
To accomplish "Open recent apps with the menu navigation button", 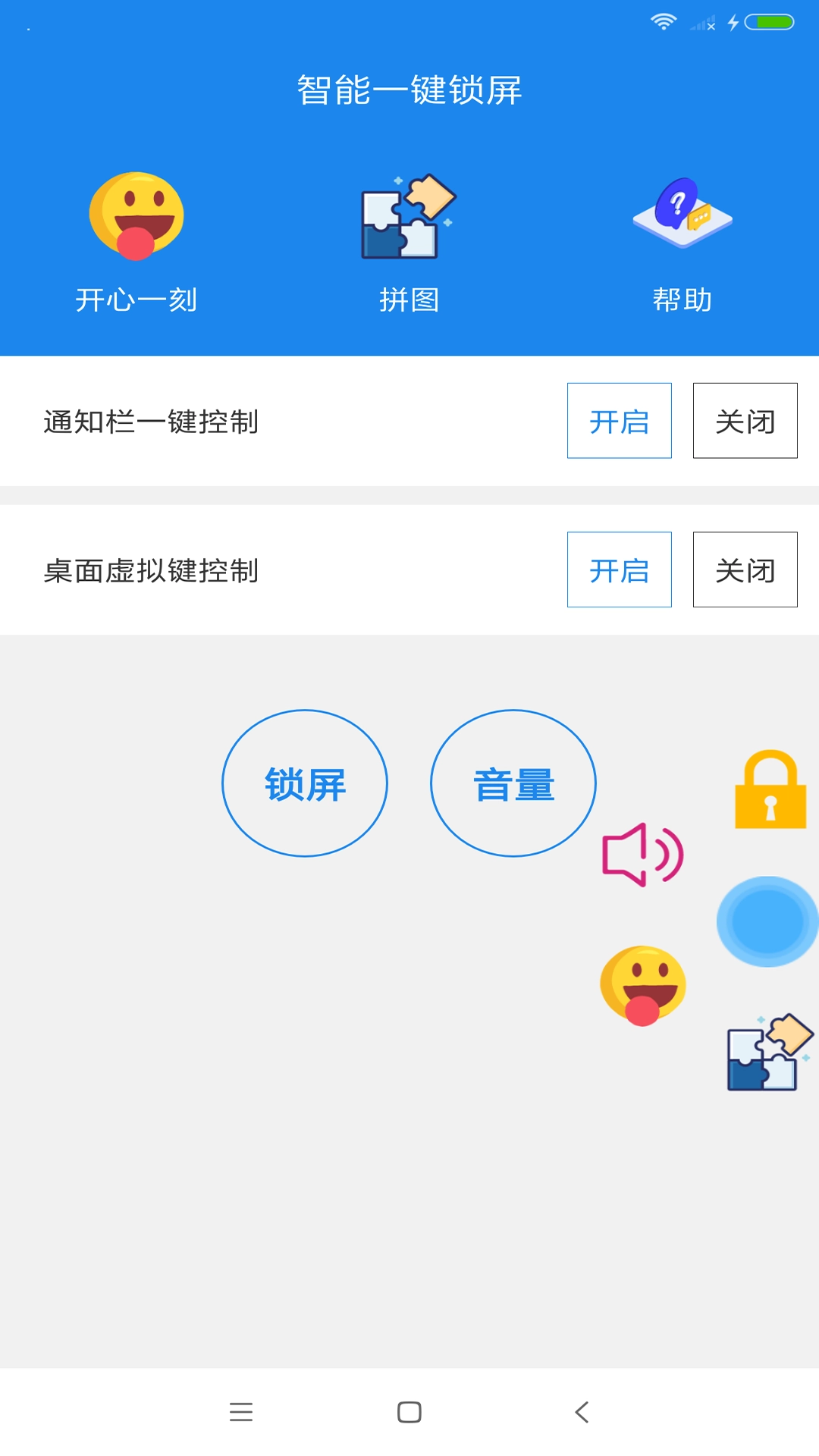I will click(241, 1411).
